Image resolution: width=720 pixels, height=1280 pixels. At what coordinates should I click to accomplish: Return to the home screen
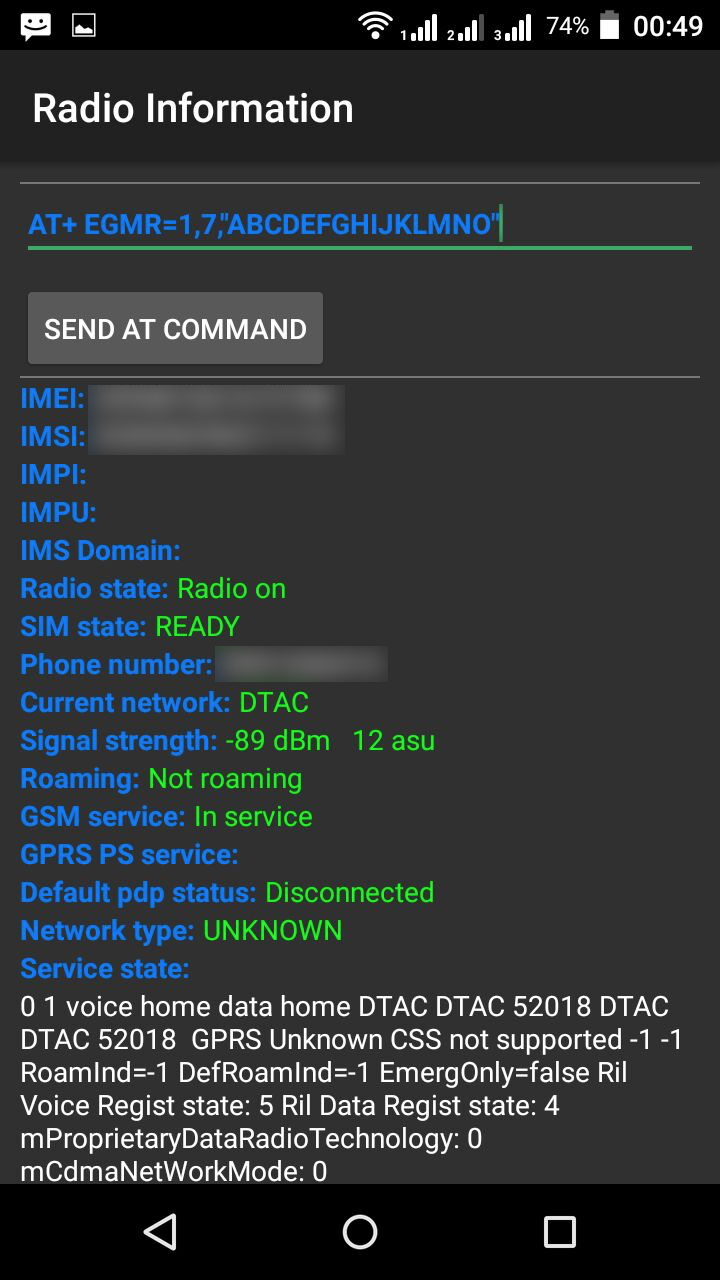point(360,1232)
